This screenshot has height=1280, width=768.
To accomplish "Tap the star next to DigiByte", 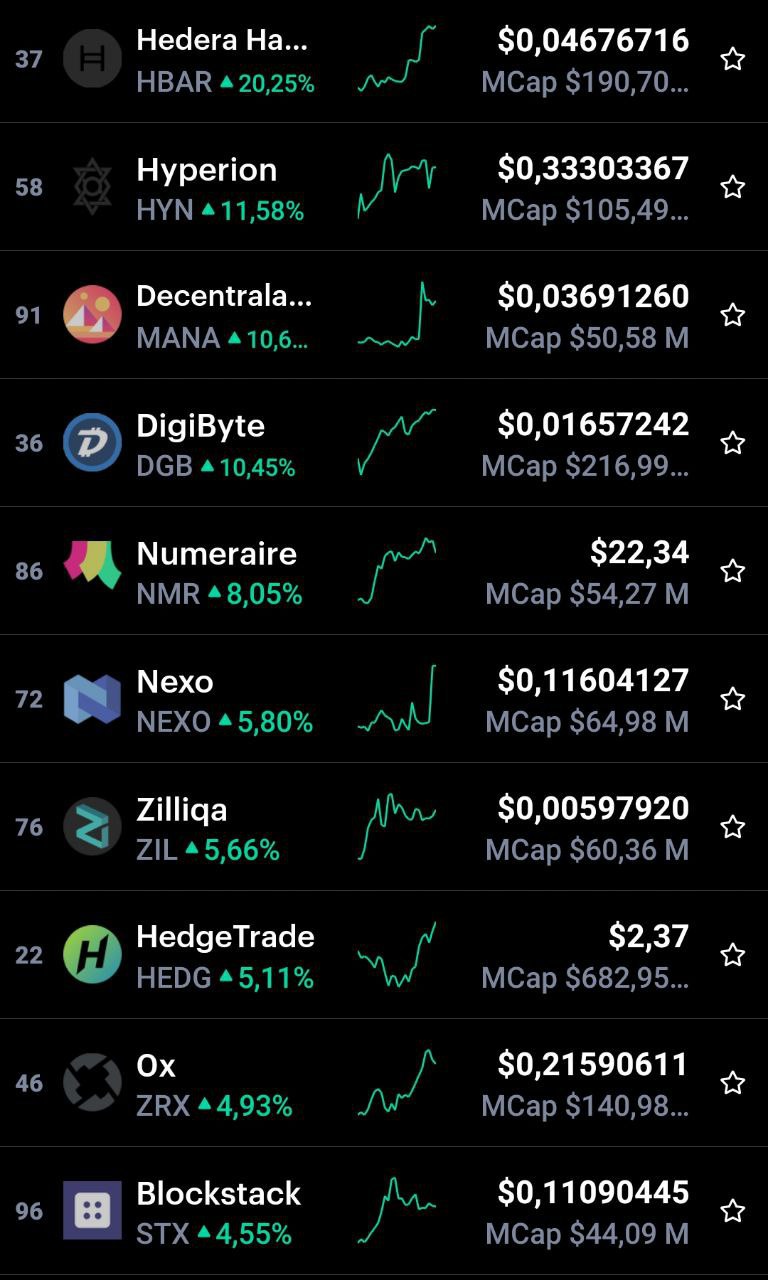I will click(x=733, y=443).
